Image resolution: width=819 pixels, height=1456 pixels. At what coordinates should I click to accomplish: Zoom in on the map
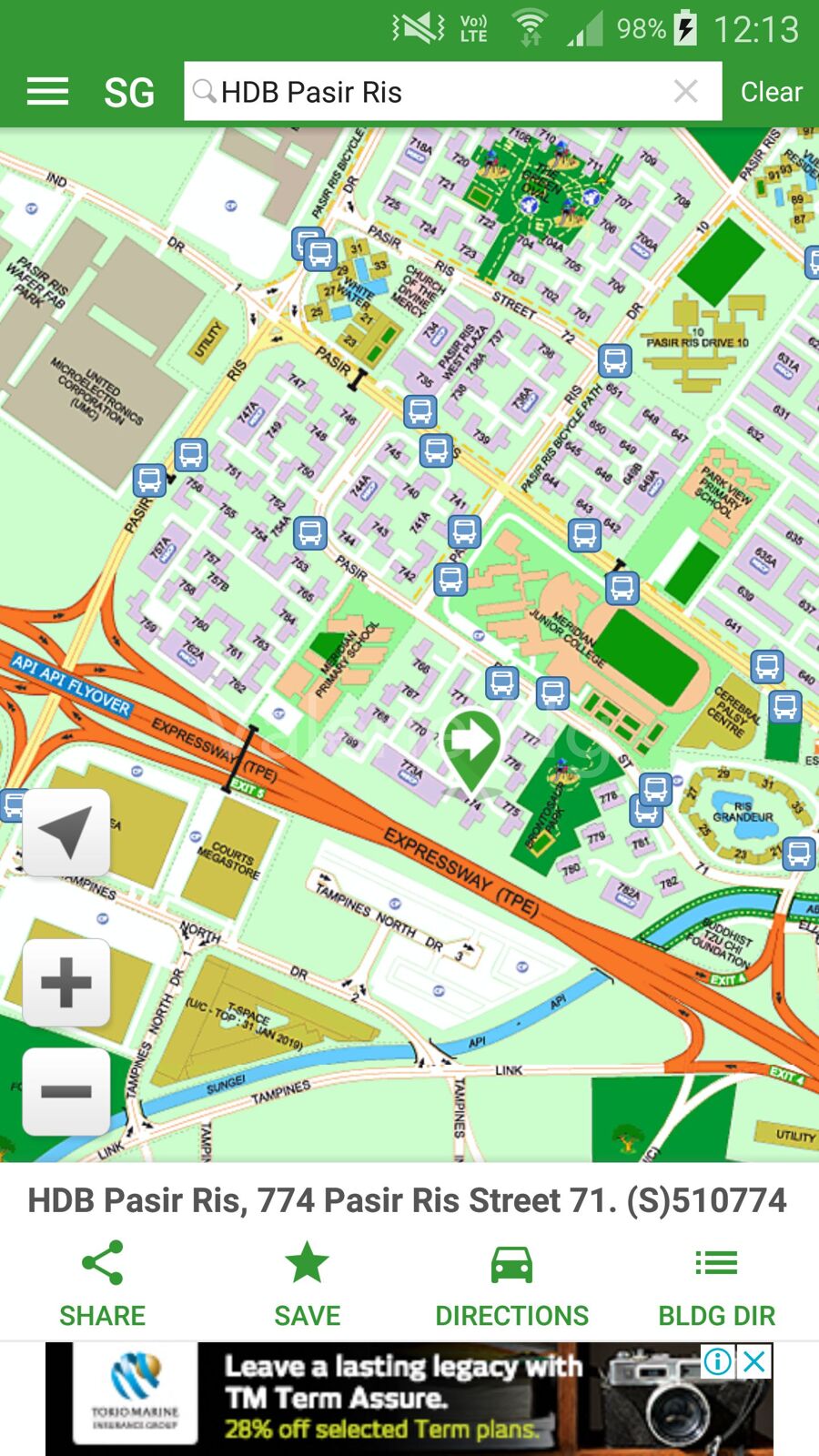pyautogui.click(x=66, y=983)
